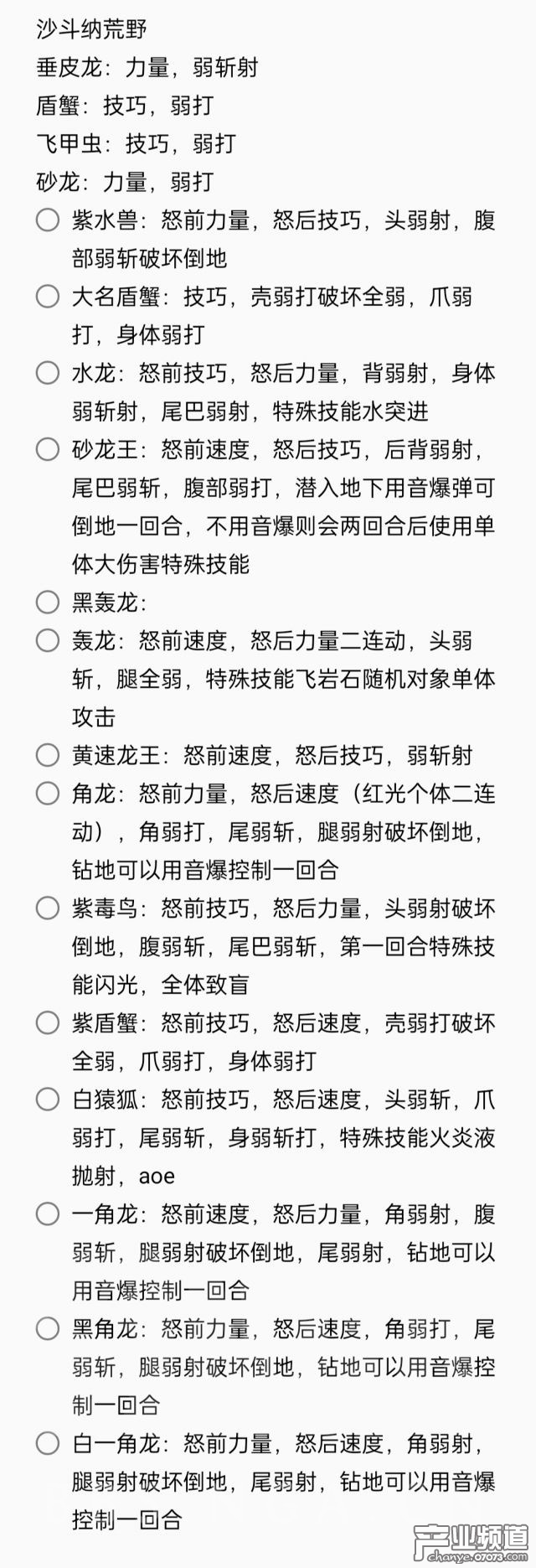This screenshot has height=1568, width=536.
Task: Check the 一角龙 checklist item
Action: 48,1214
